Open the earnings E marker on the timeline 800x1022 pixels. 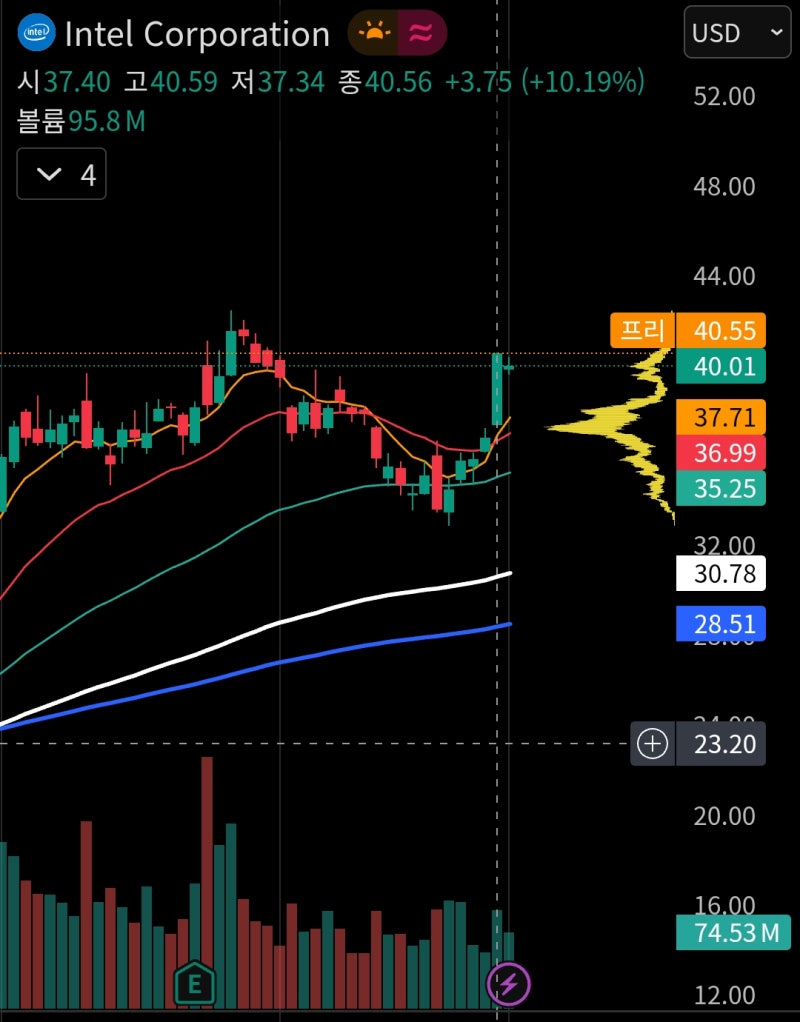coord(195,985)
